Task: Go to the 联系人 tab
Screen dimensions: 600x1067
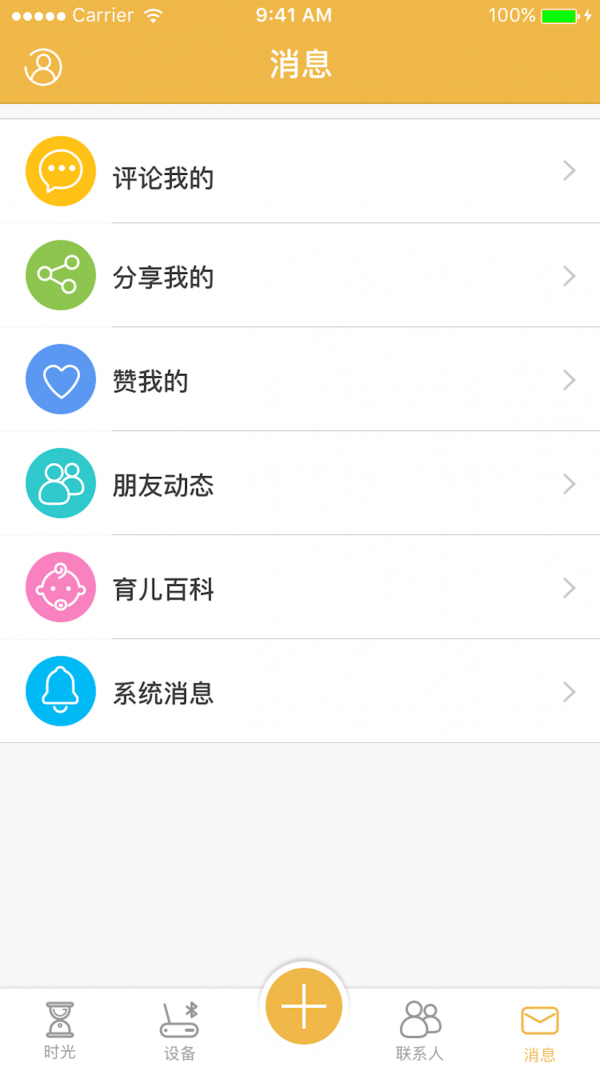Action: [x=420, y=1030]
